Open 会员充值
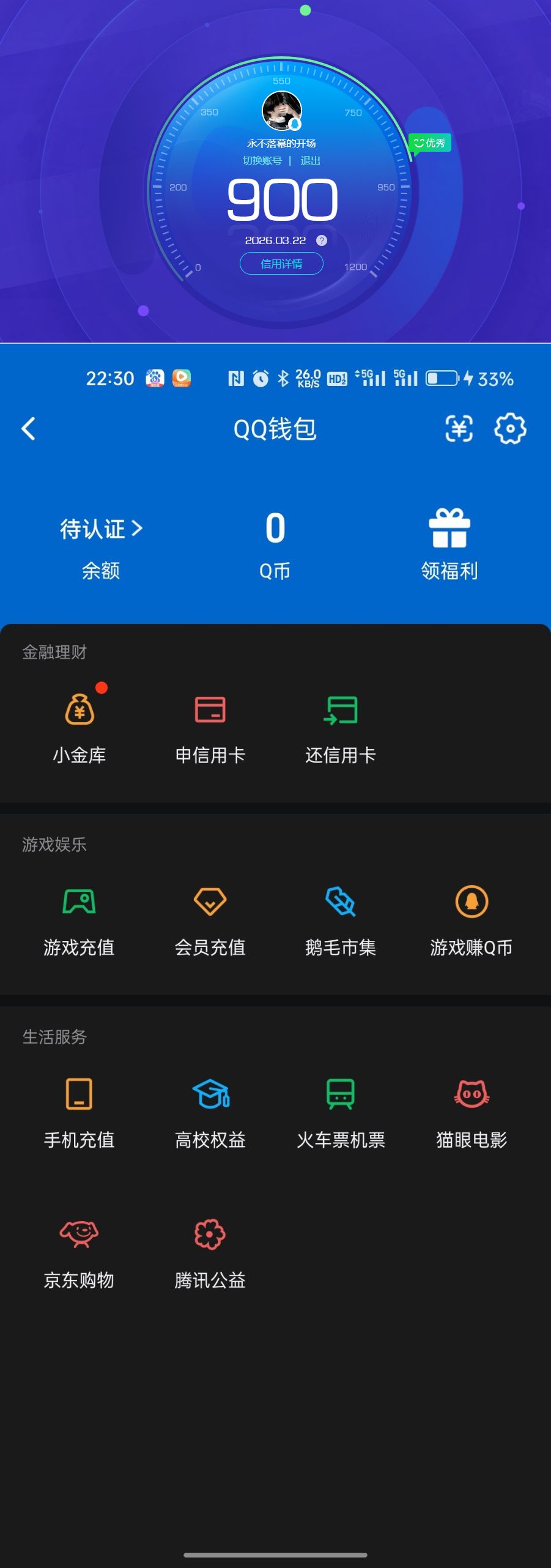The image size is (551, 1568). 210,920
